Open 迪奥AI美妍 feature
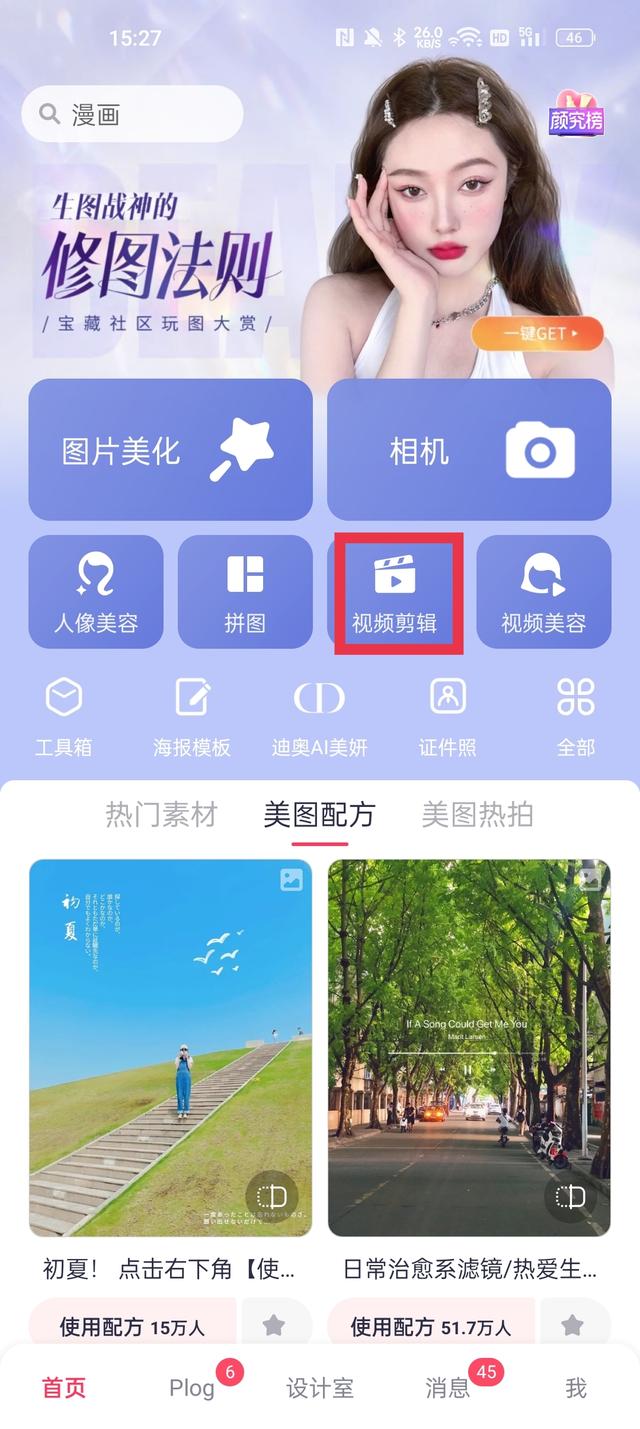The height and width of the screenshot is (1429, 640). [320, 717]
